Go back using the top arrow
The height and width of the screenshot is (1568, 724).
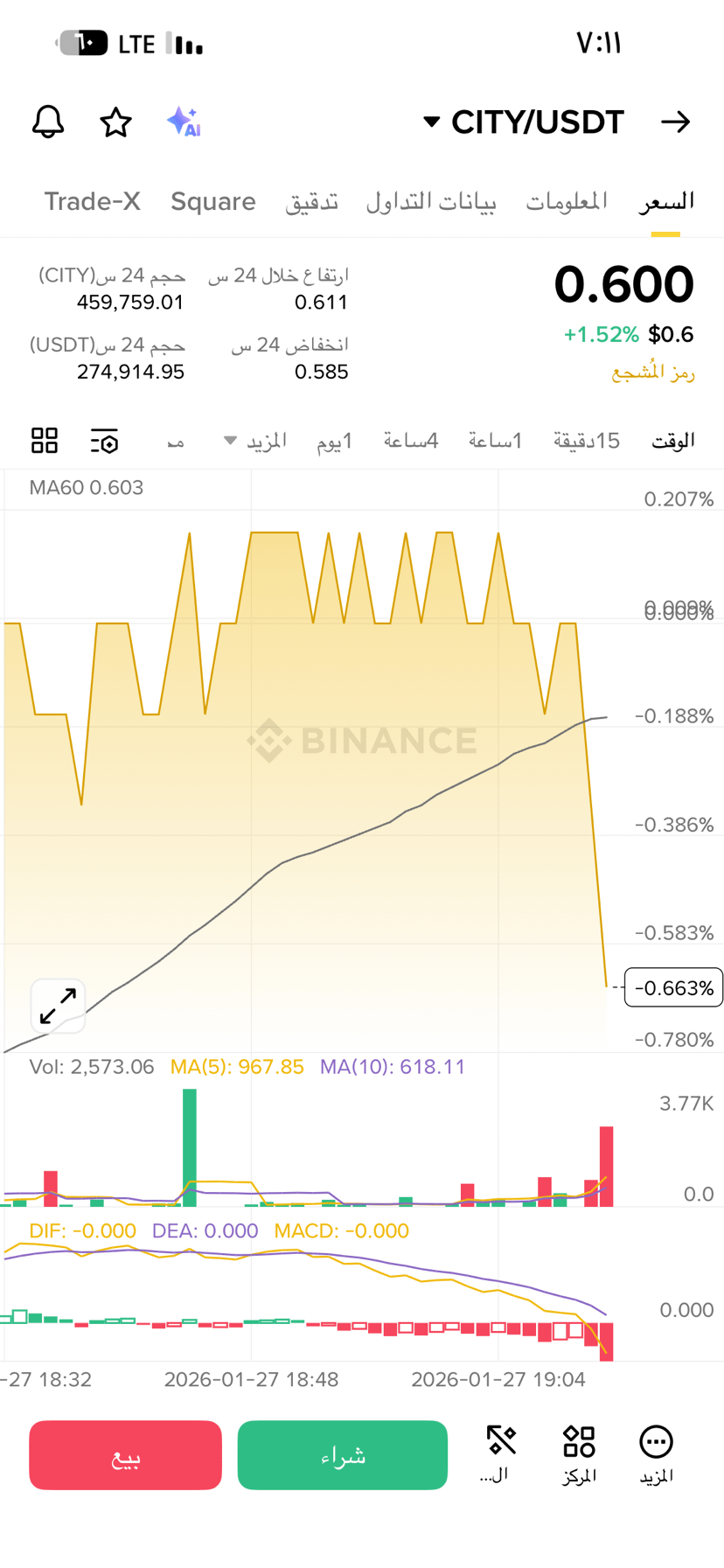[x=675, y=122]
